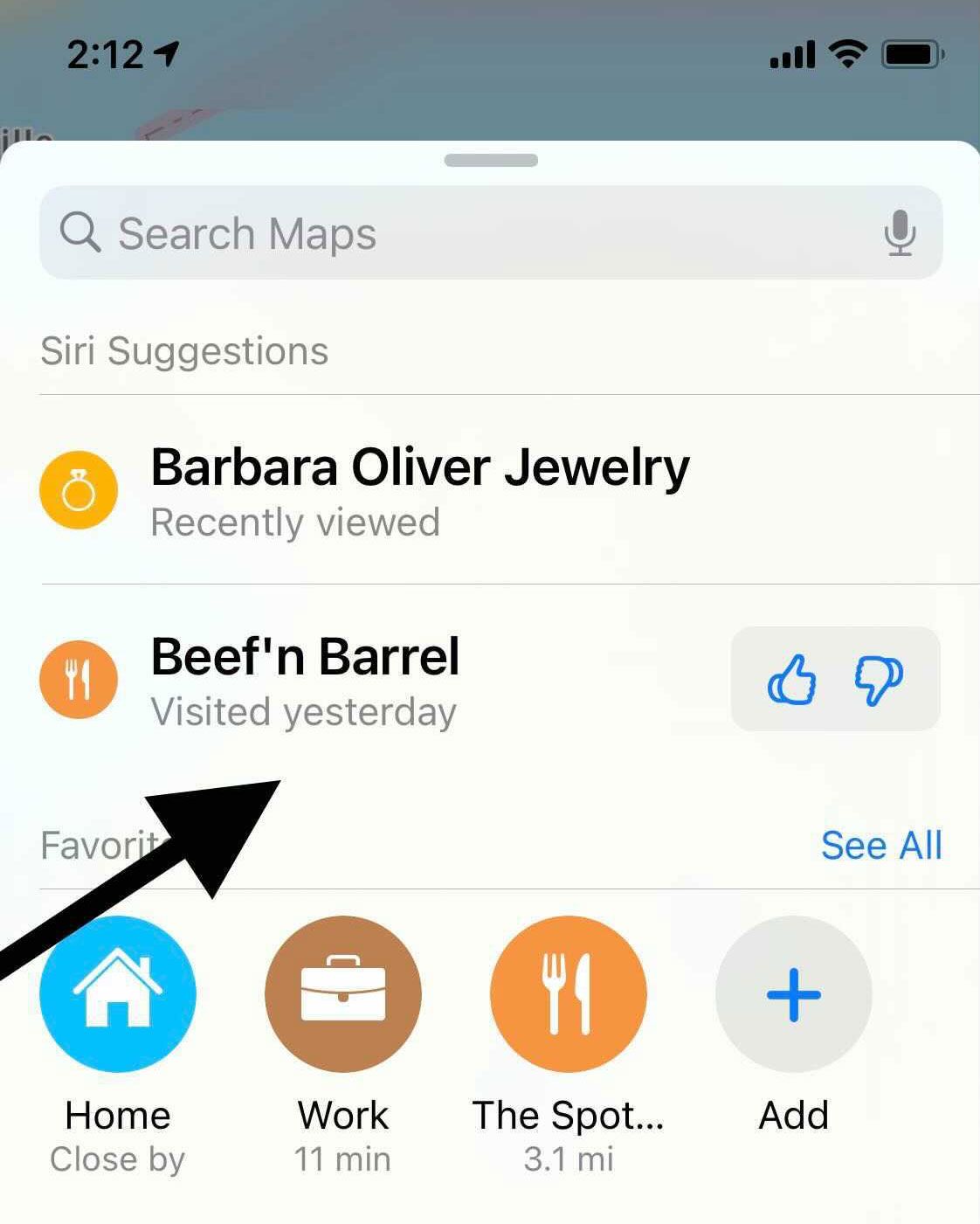980x1224 pixels.
Task: Give Beef'n Barrel a thumbs down
Action: [879, 680]
